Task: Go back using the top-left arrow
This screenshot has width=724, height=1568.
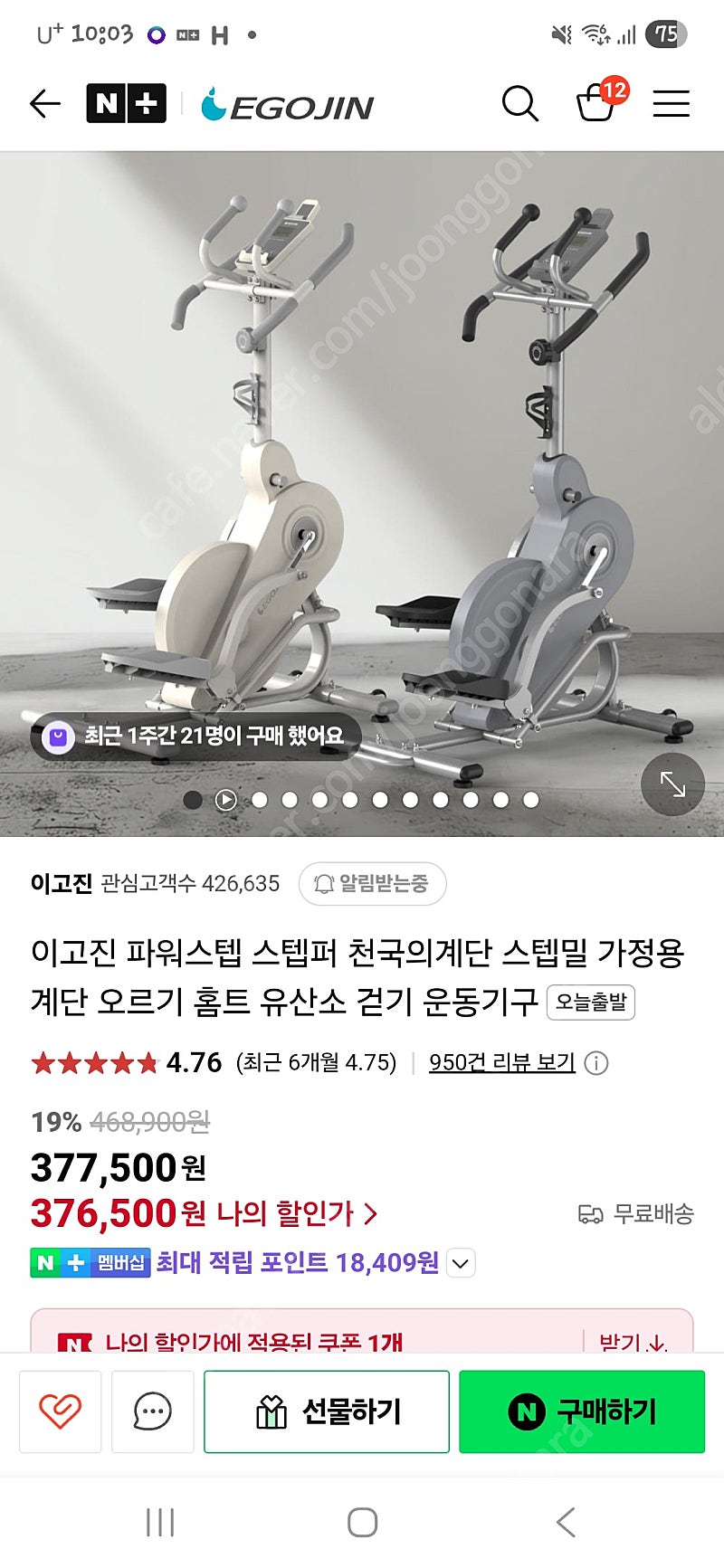Action: click(x=44, y=104)
